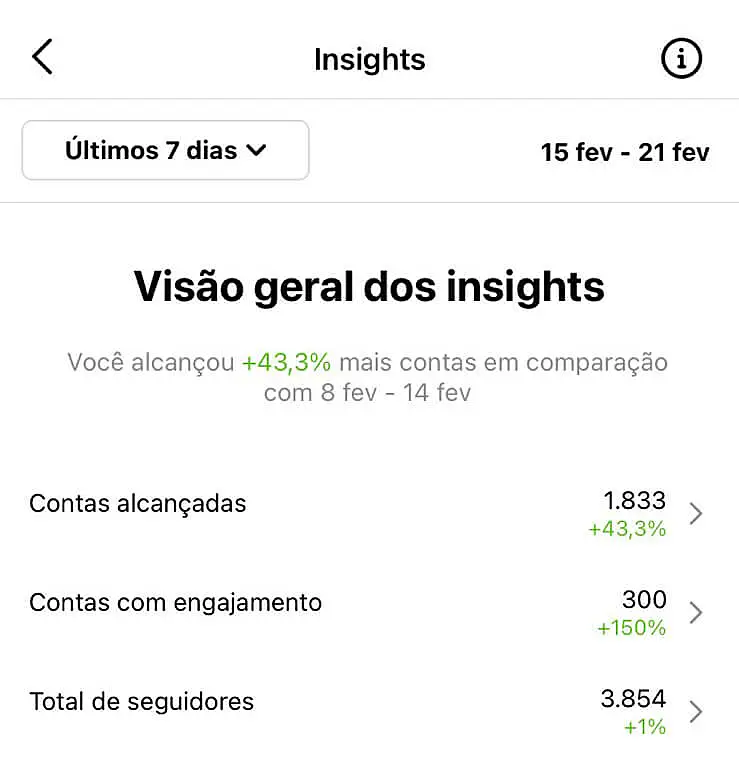Select the dropdown arrow on Últimos 7 dias

(258, 150)
